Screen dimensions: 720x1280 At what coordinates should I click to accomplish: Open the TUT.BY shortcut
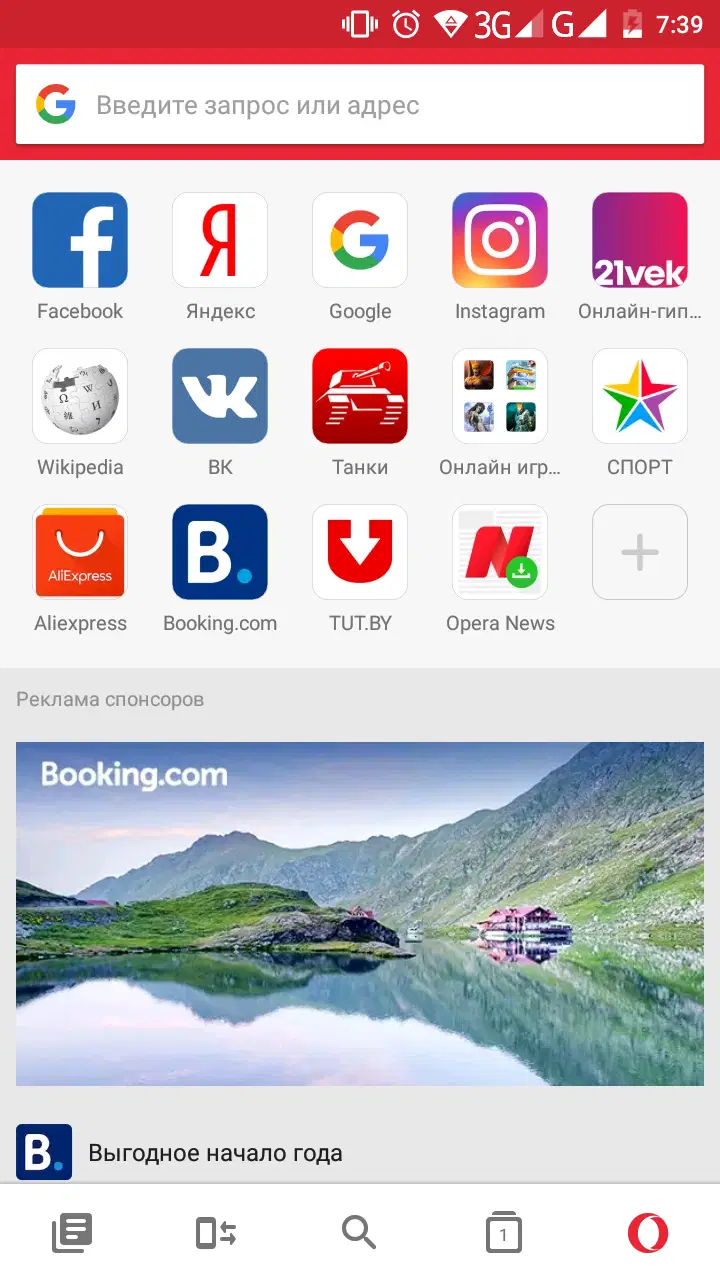[360, 552]
